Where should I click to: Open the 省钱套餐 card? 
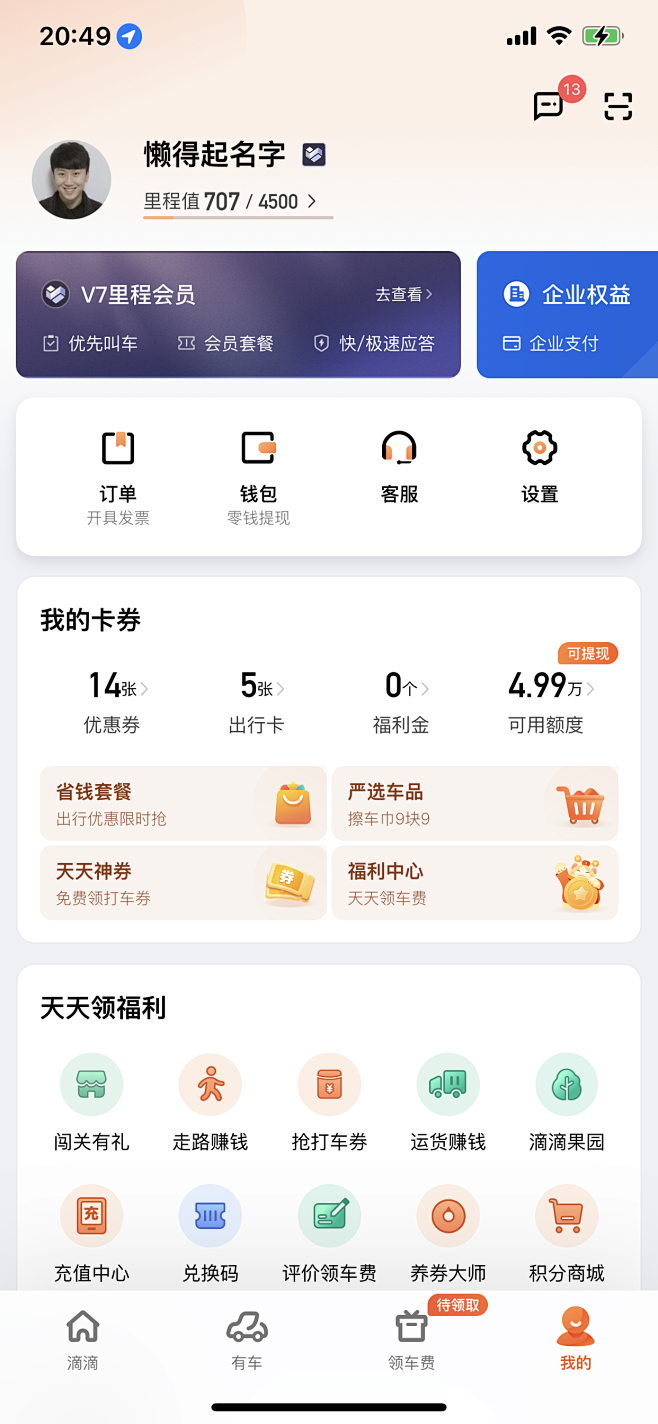coord(183,804)
